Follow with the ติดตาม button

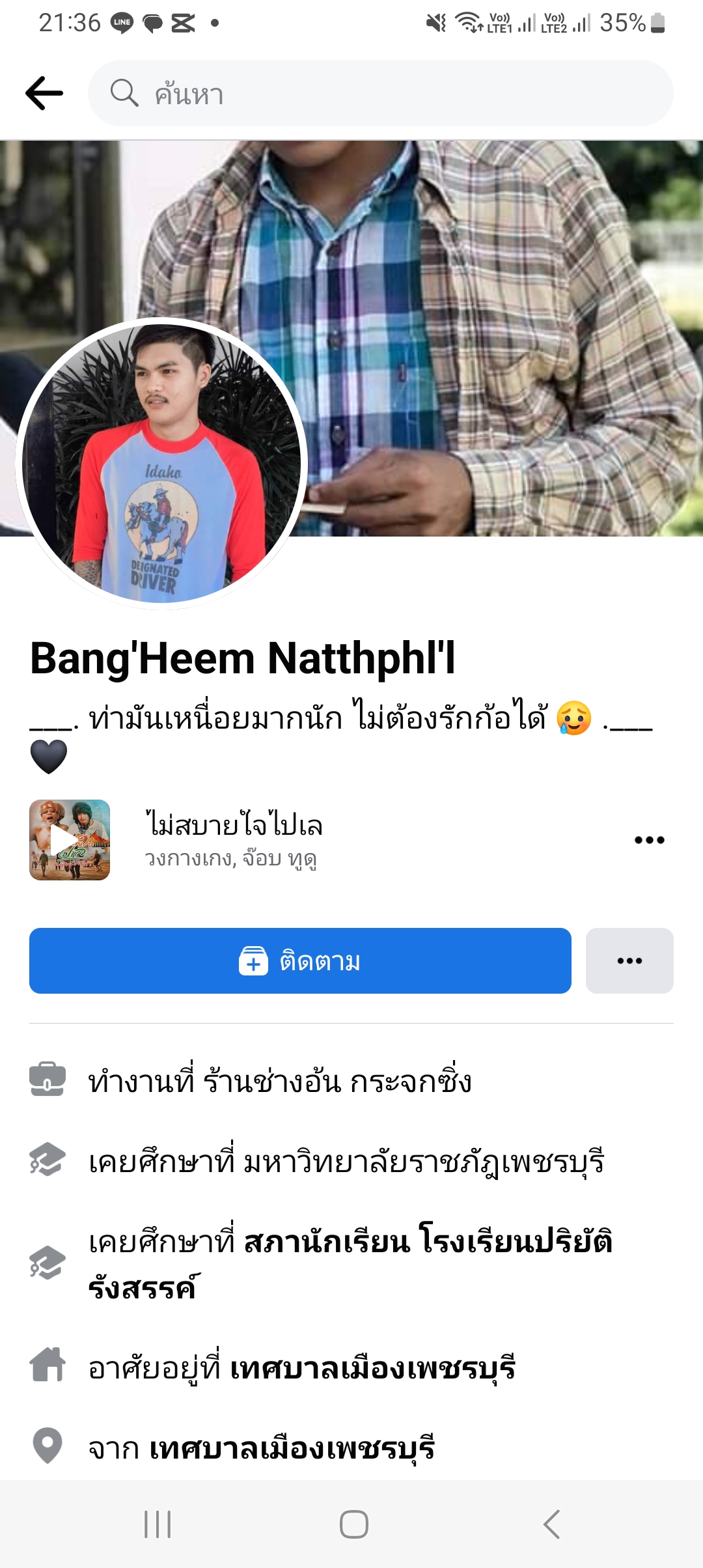click(x=300, y=960)
